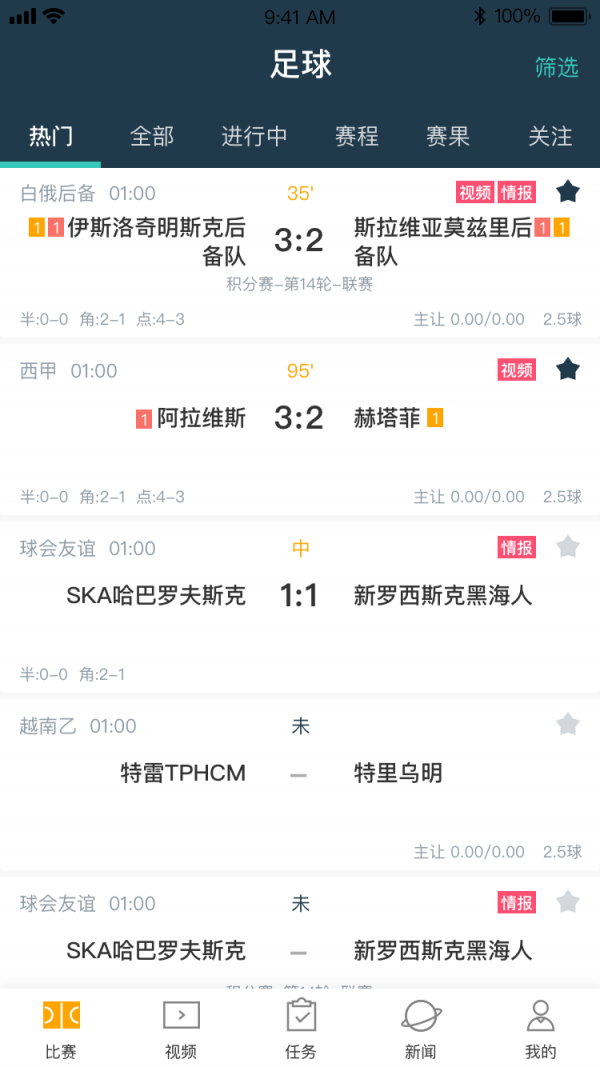Select 比赛 in the bottom navigation
Image resolution: width=600 pixels, height=1067 pixels.
[x=61, y=1029]
